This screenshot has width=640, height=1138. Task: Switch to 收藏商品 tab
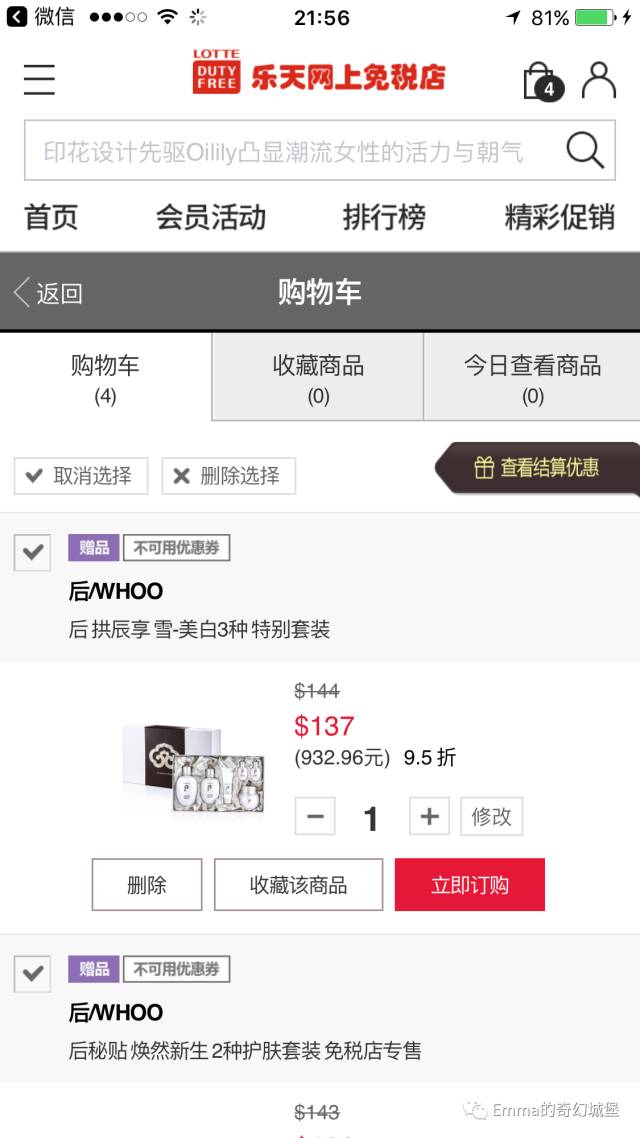pyautogui.click(x=318, y=378)
